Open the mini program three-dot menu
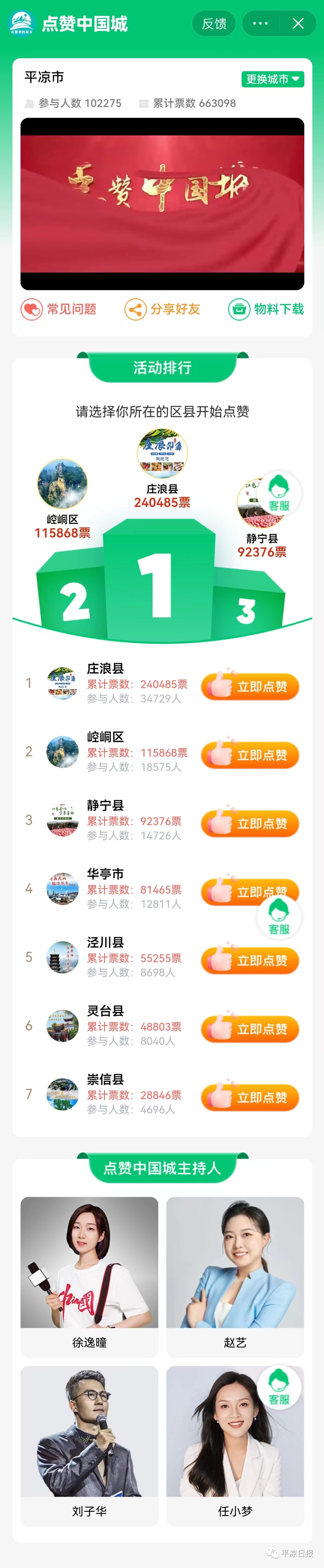The image size is (324, 1568). (261, 24)
